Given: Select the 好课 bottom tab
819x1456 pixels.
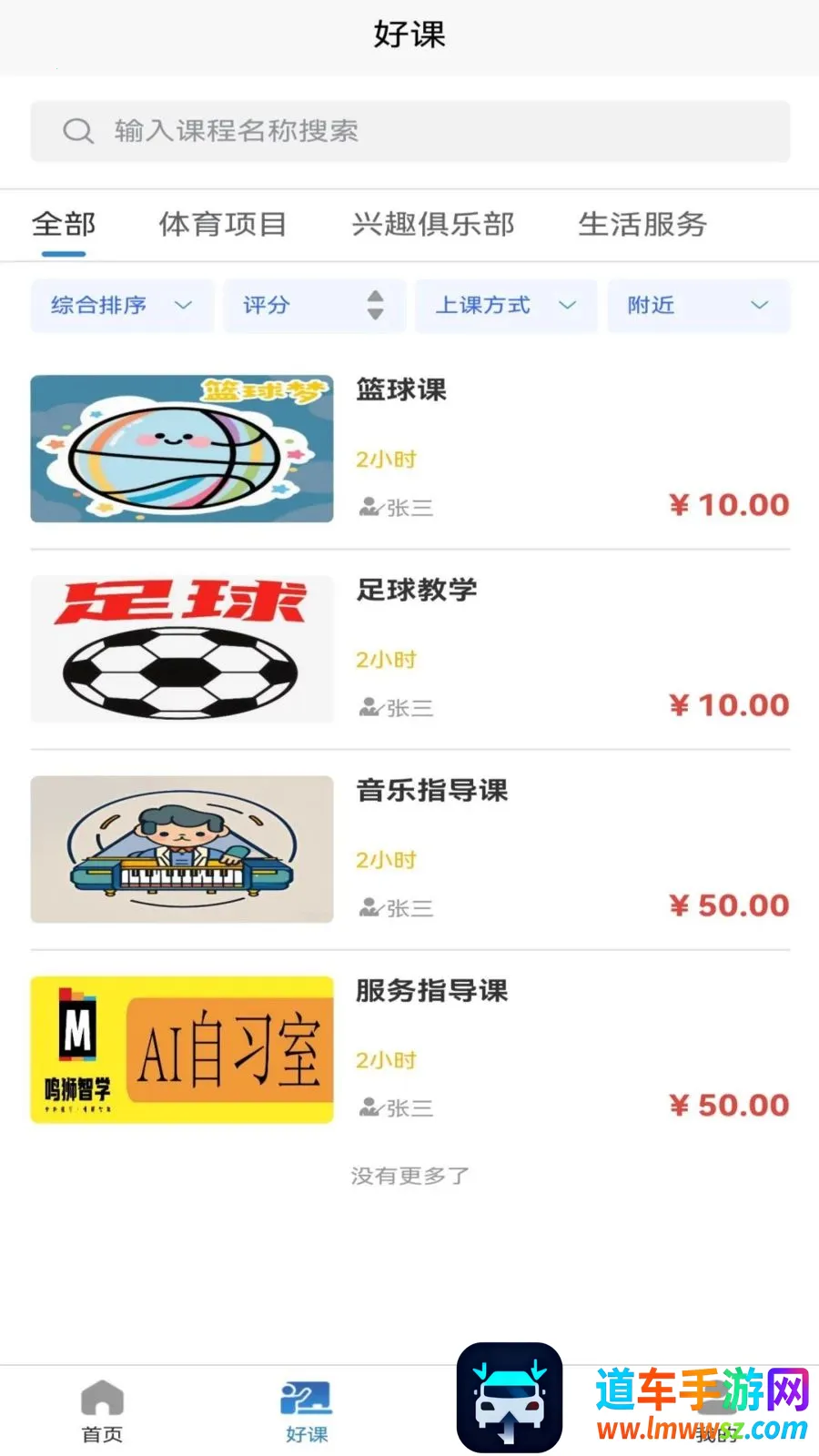Looking at the screenshot, I should pyautogui.click(x=307, y=1411).
